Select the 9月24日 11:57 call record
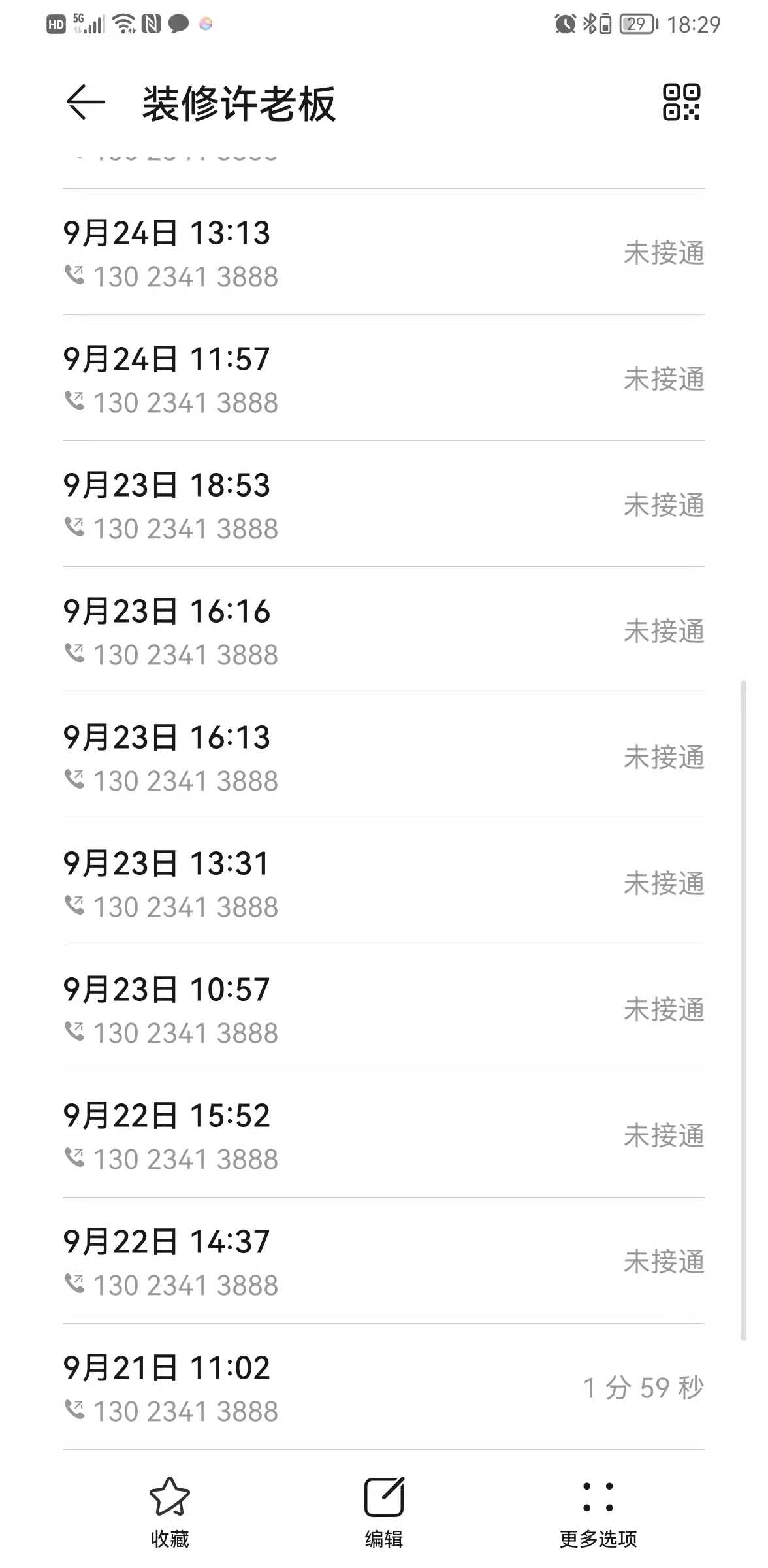 pos(384,379)
